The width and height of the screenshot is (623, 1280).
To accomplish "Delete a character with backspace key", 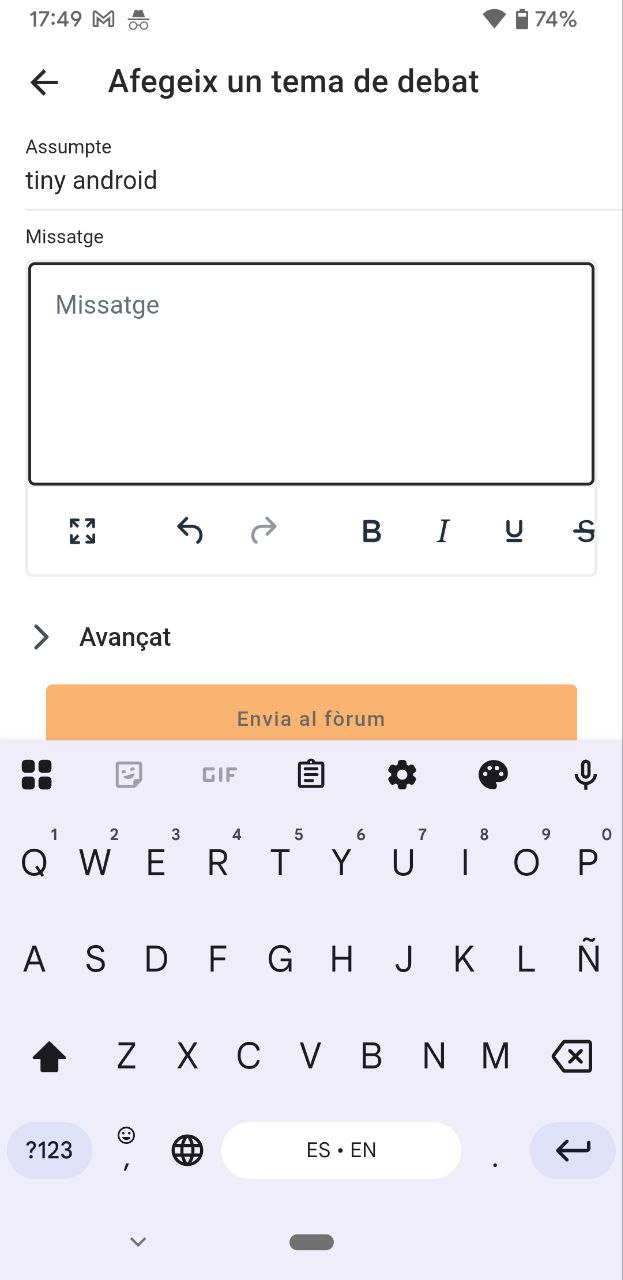I will click(x=572, y=1056).
